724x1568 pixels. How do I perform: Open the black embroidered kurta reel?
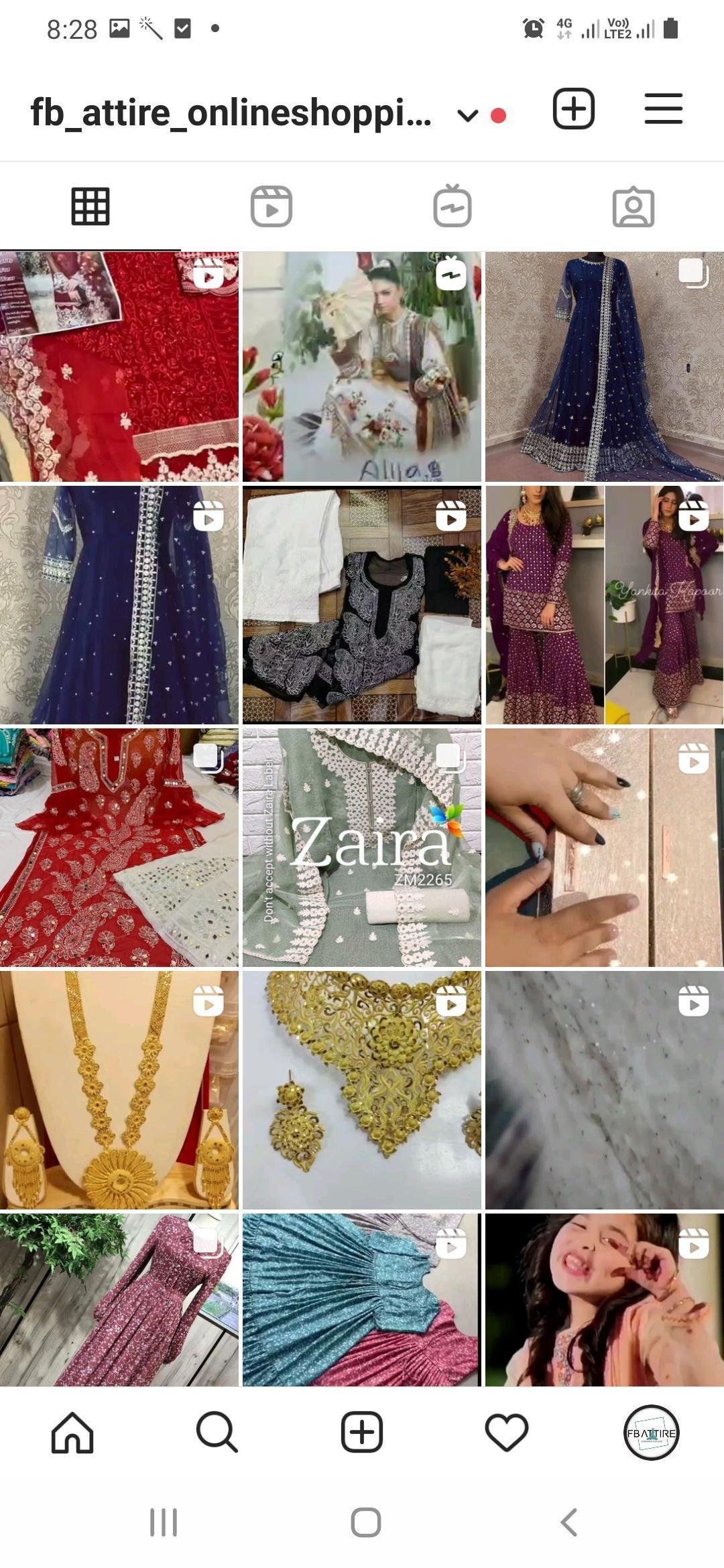coord(362,605)
